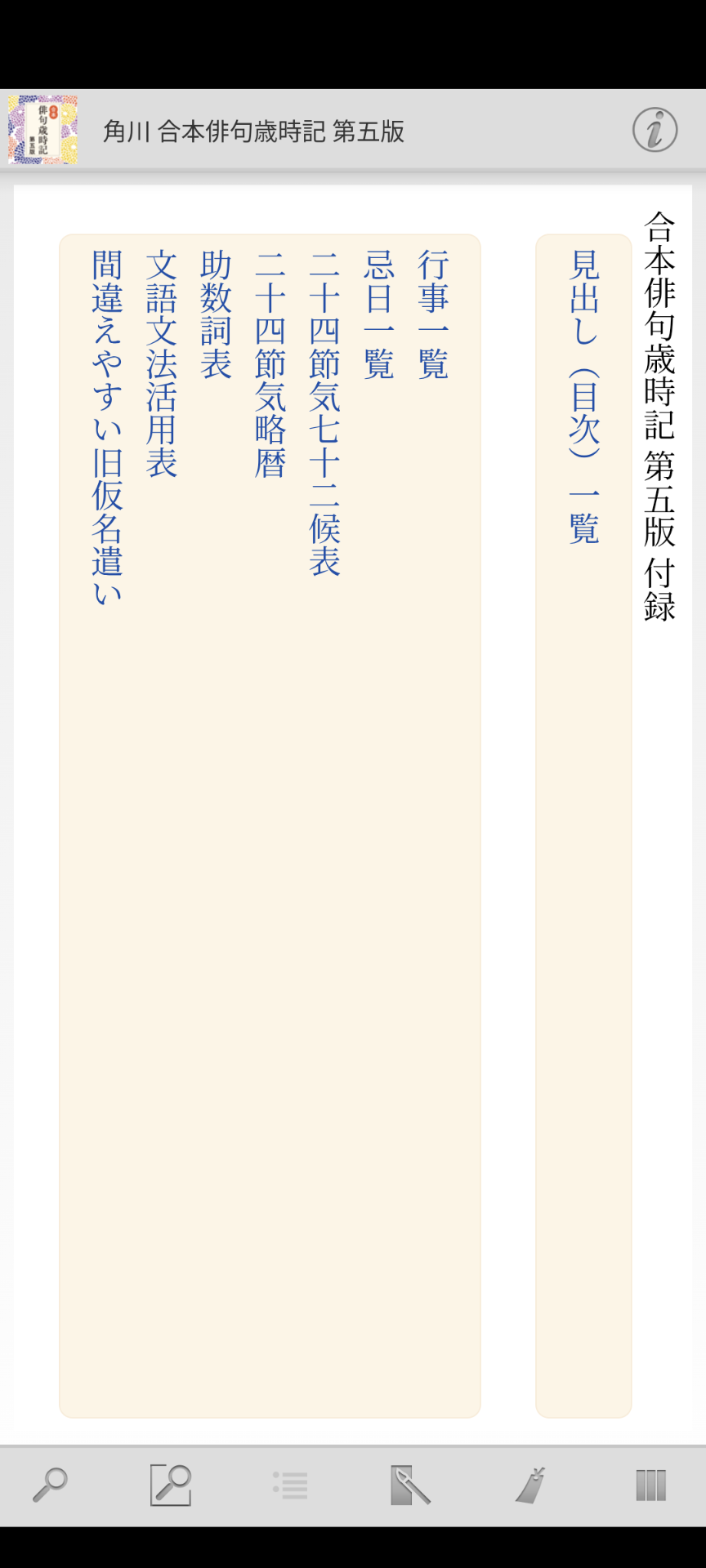Tap the book cover icon
The height and width of the screenshot is (1568, 706).
(42, 130)
